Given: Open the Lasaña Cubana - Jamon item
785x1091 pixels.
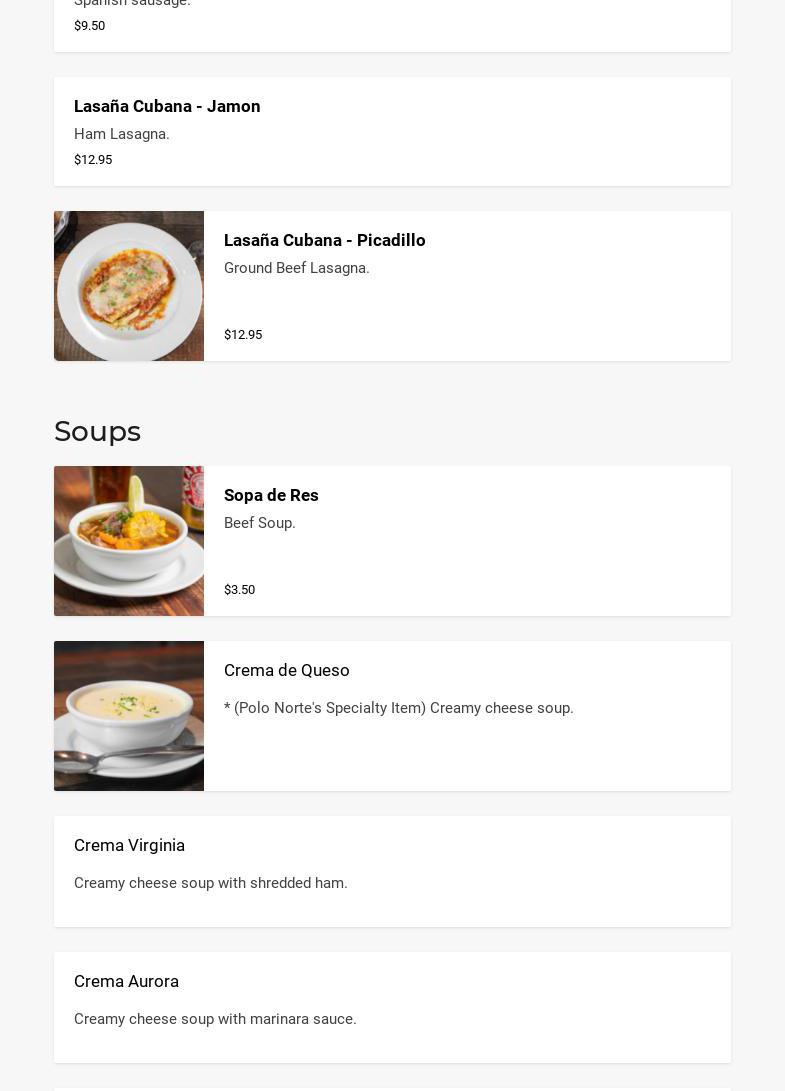Looking at the screenshot, I should click(x=392, y=131).
